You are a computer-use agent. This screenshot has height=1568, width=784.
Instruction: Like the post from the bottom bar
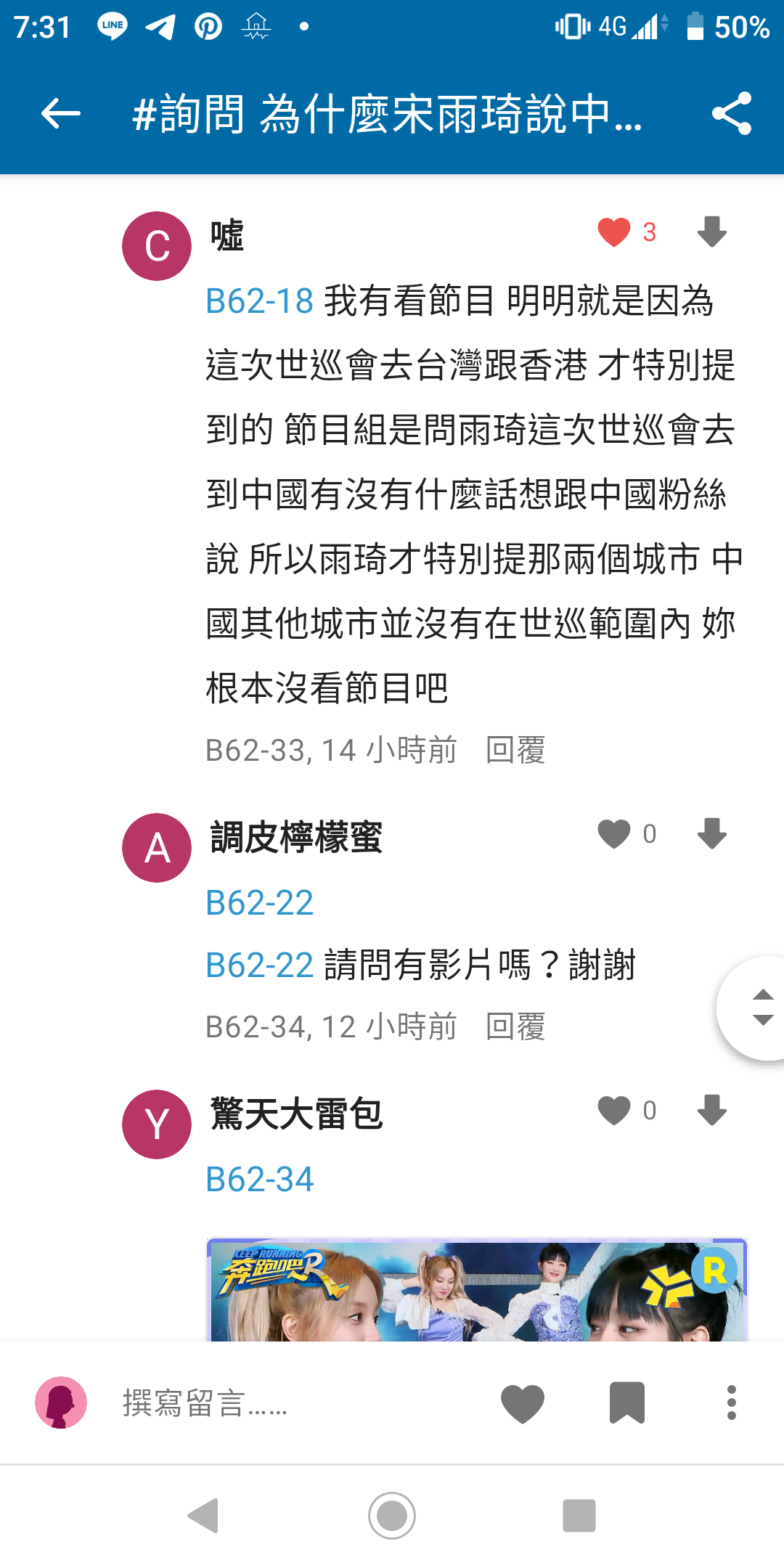pos(523,1403)
